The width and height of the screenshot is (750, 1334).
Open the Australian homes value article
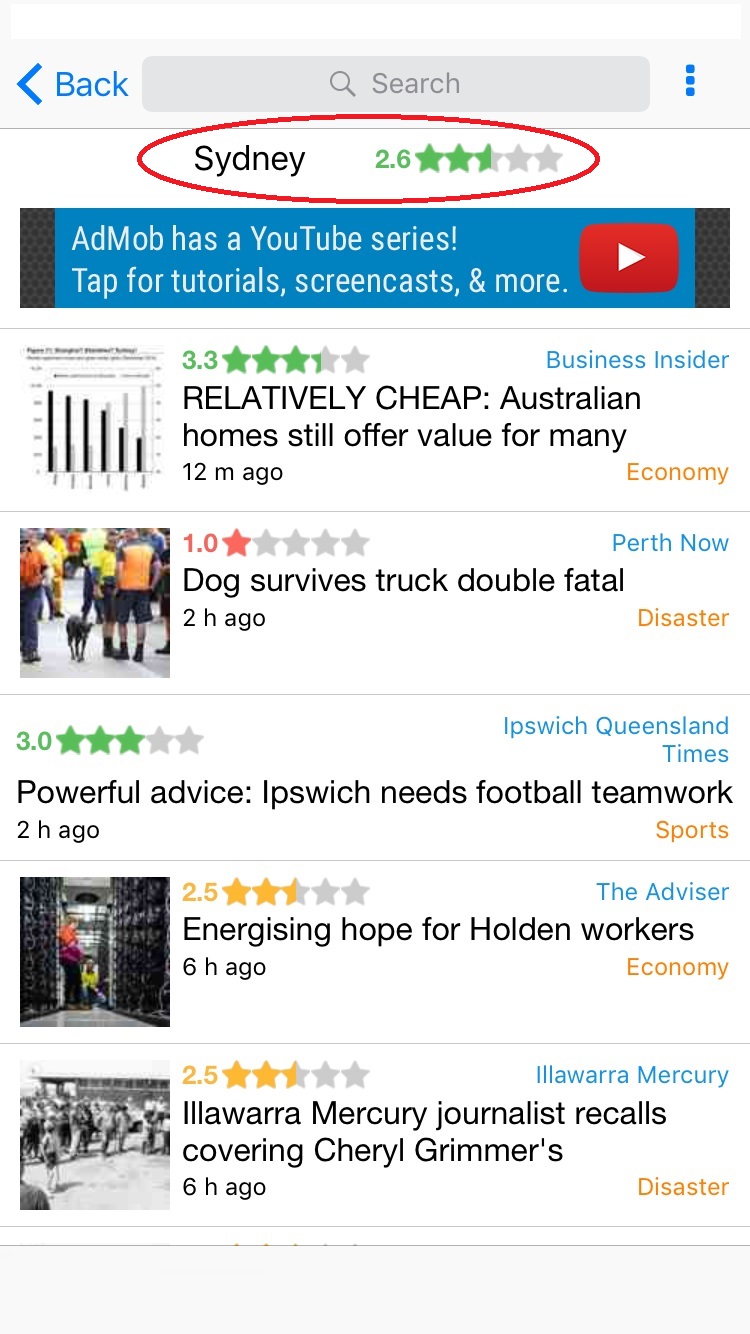(x=375, y=420)
